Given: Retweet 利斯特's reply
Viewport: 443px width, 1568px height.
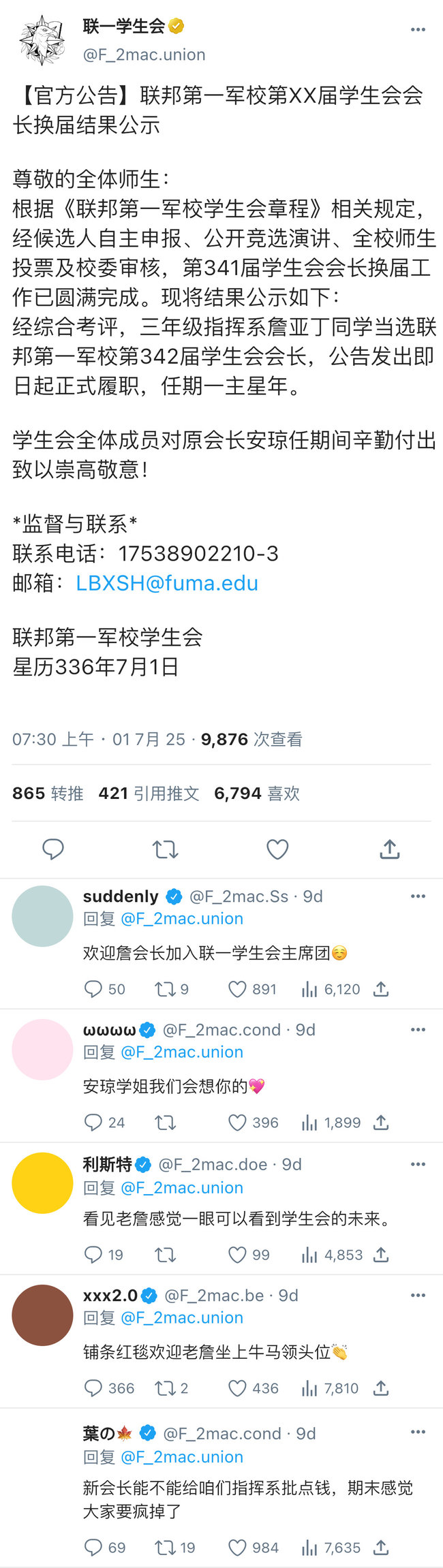Looking at the screenshot, I should tap(165, 1255).
